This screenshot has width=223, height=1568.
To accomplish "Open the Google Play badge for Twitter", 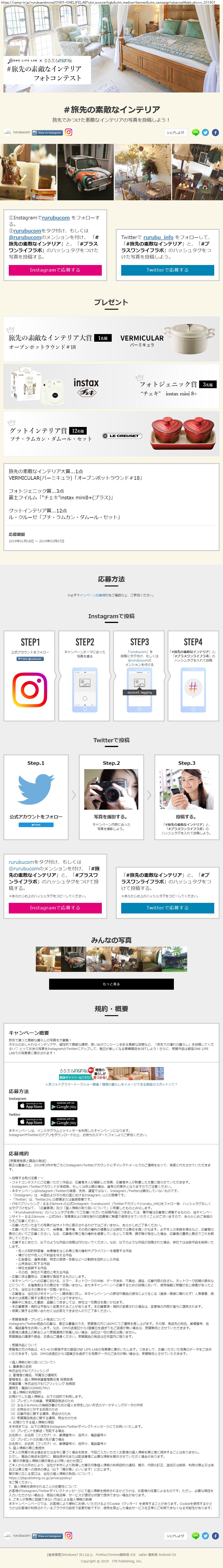I will 64,1122.
